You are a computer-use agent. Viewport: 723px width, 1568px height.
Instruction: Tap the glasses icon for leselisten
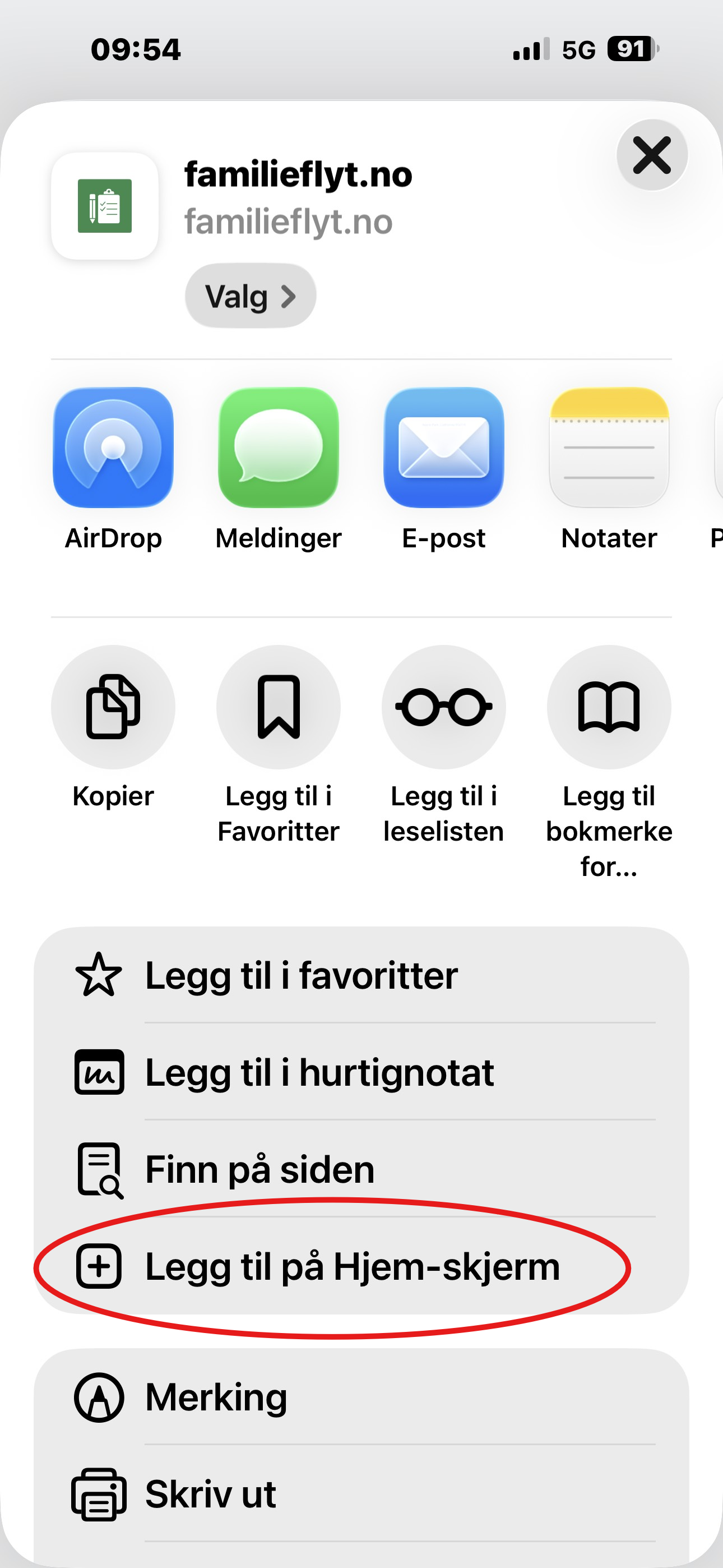click(444, 706)
